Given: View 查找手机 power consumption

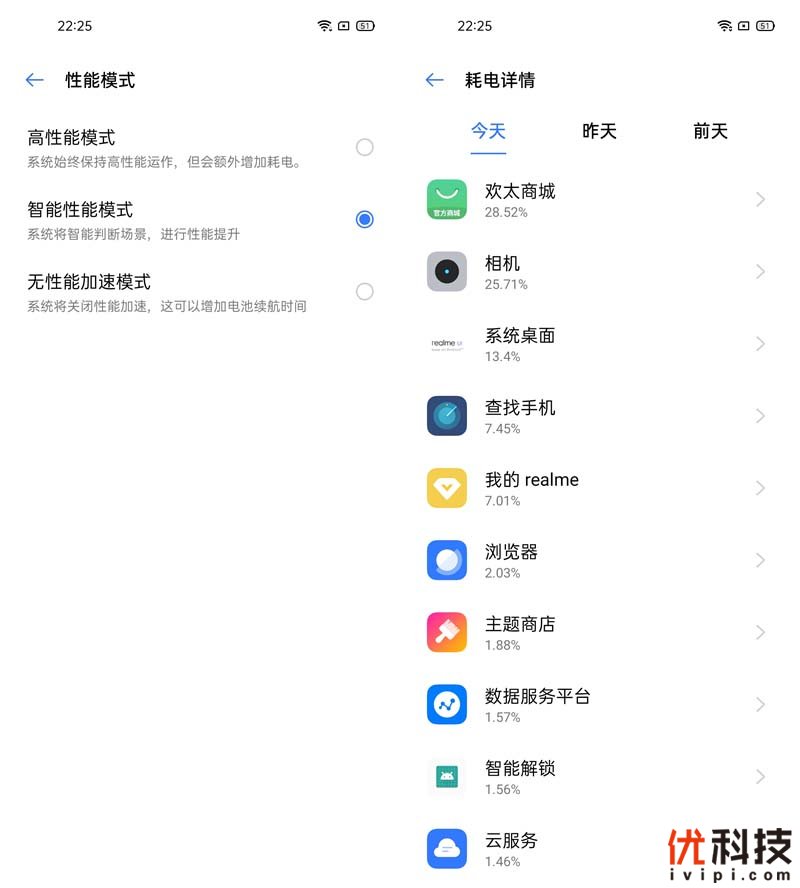Looking at the screenshot, I should [x=596, y=415].
